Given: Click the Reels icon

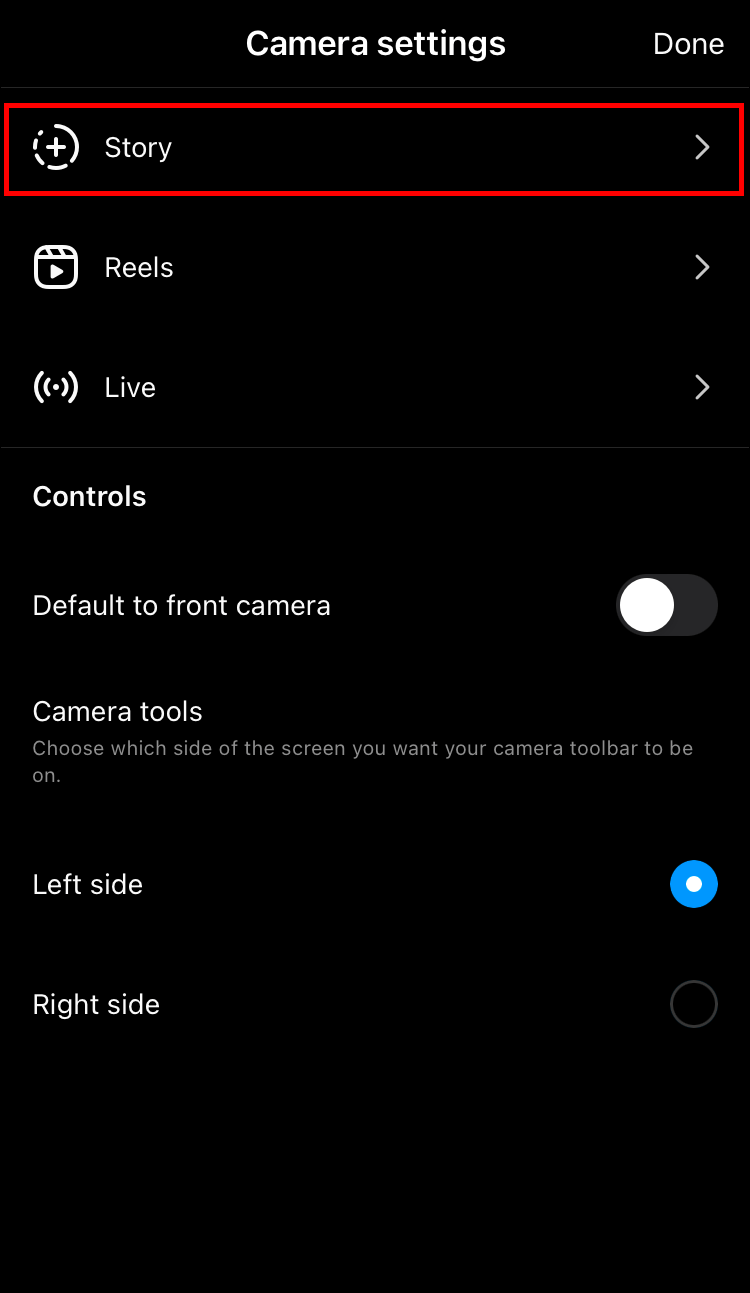Looking at the screenshot, I should [x=55, y=267].
